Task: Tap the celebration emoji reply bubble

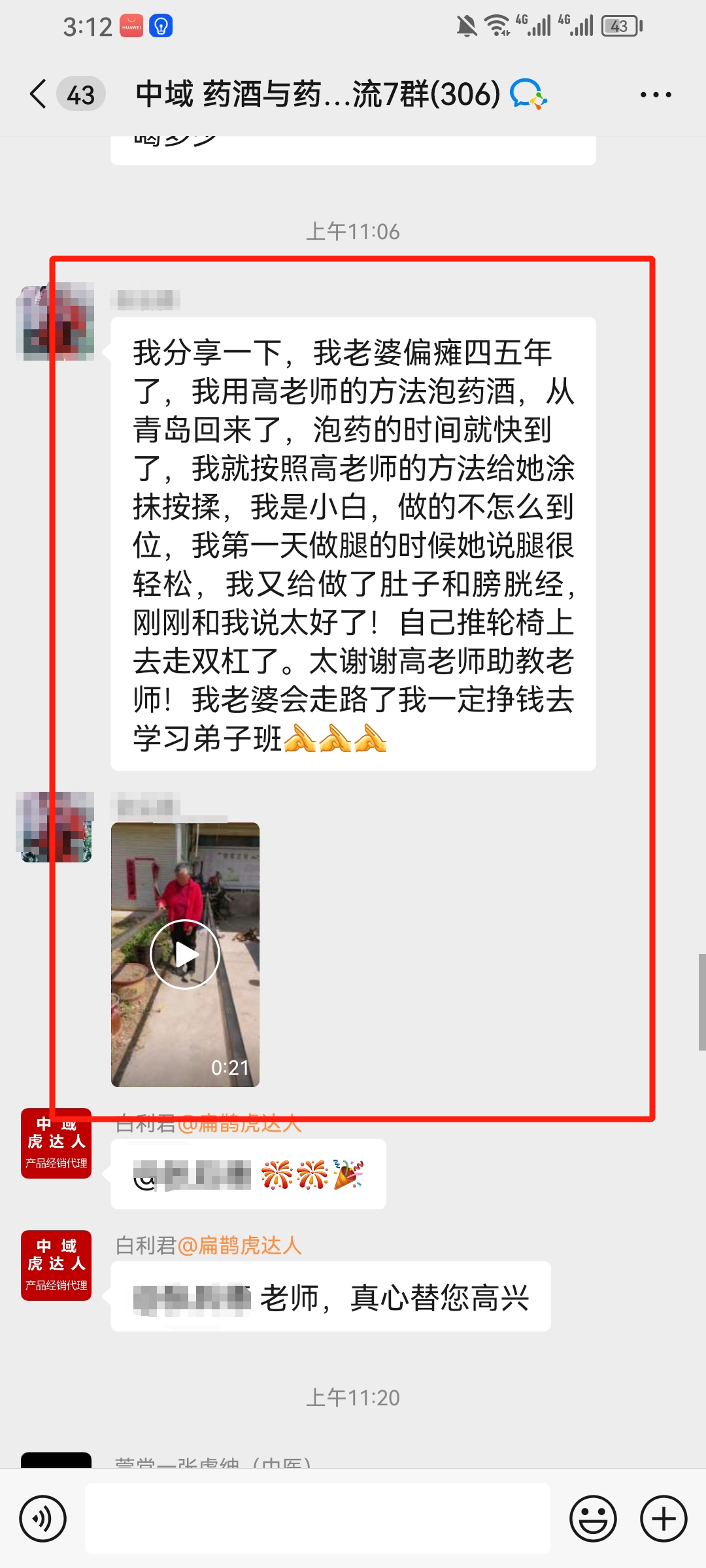Action: coord(248,1174)
